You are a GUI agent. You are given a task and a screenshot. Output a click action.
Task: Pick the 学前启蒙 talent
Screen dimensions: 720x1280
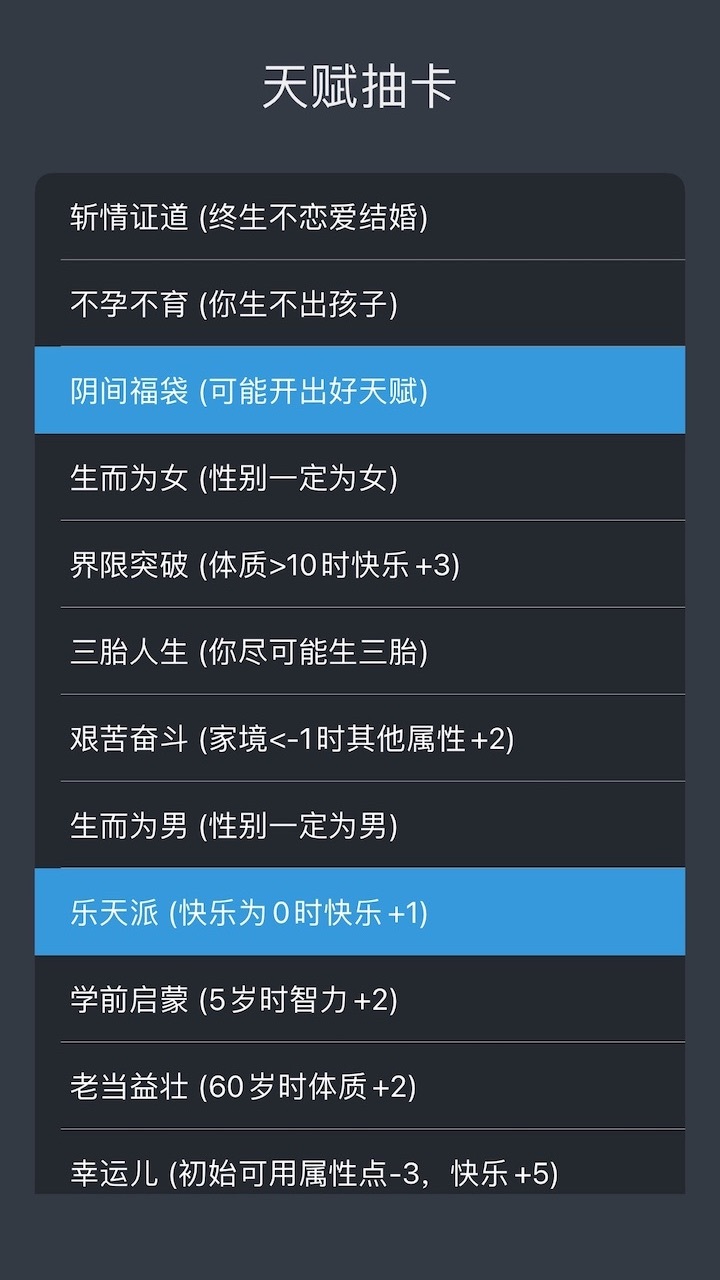(360, 999)
